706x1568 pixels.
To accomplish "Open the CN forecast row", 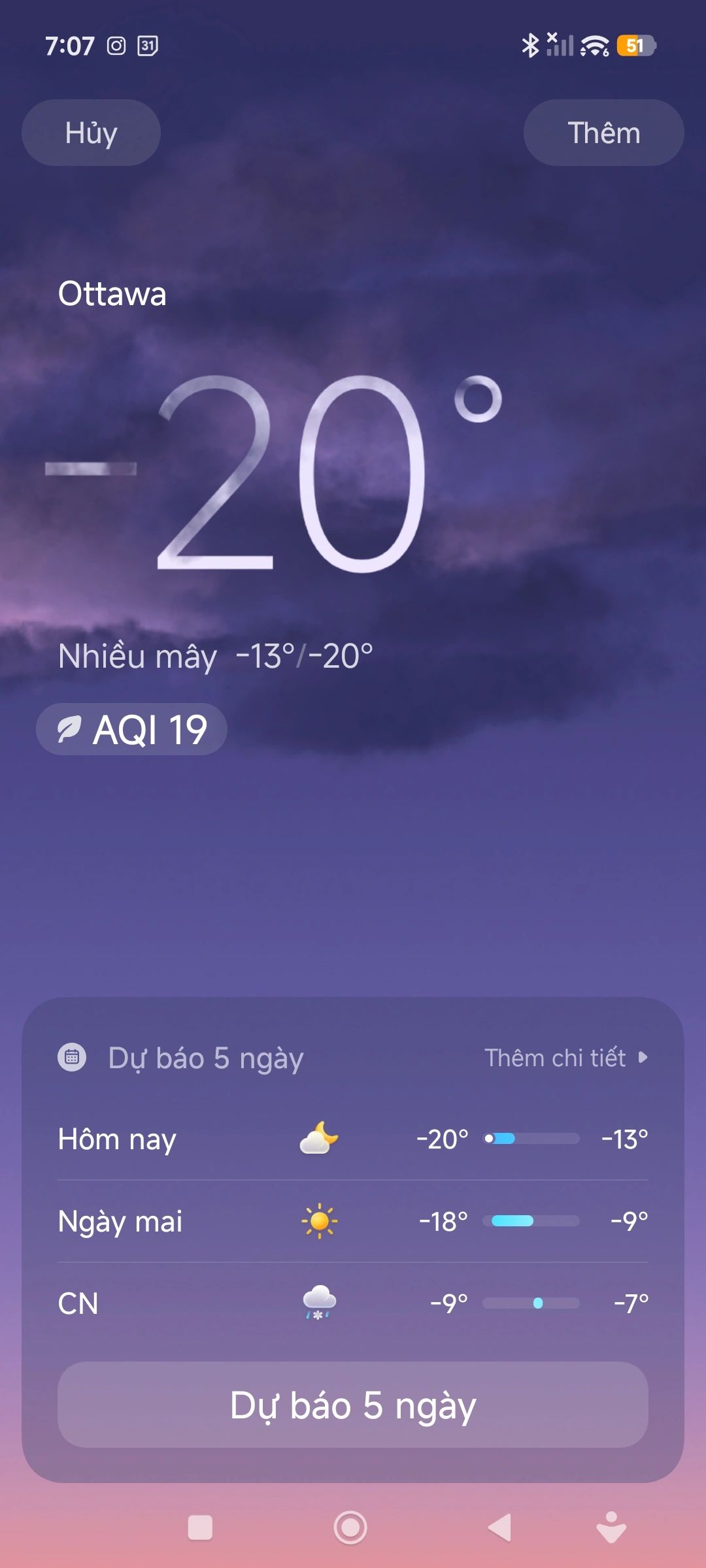I will click(353, 1303).
